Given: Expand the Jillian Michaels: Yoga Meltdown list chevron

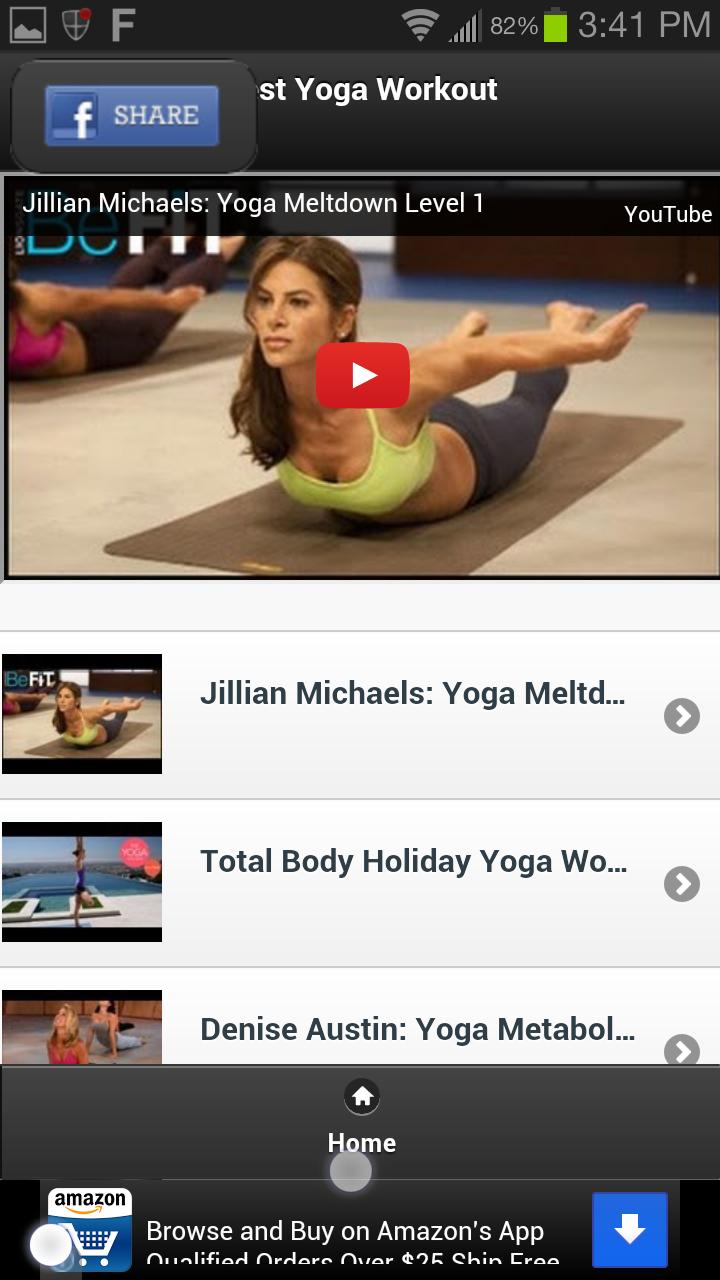Looking at the screenshot, I should pyautogui.click(x=681, y=716).
